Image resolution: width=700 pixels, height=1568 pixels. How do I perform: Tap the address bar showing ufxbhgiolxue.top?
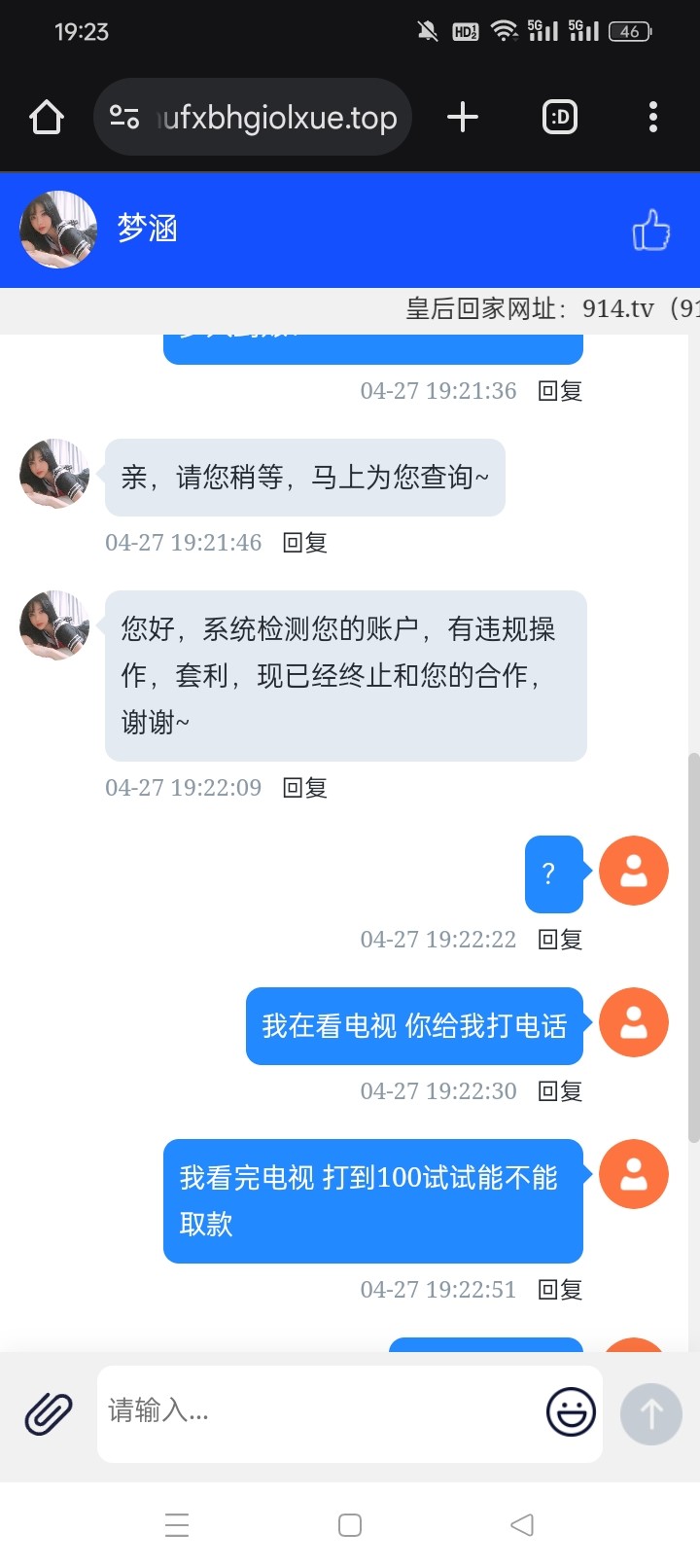(253, 118)
